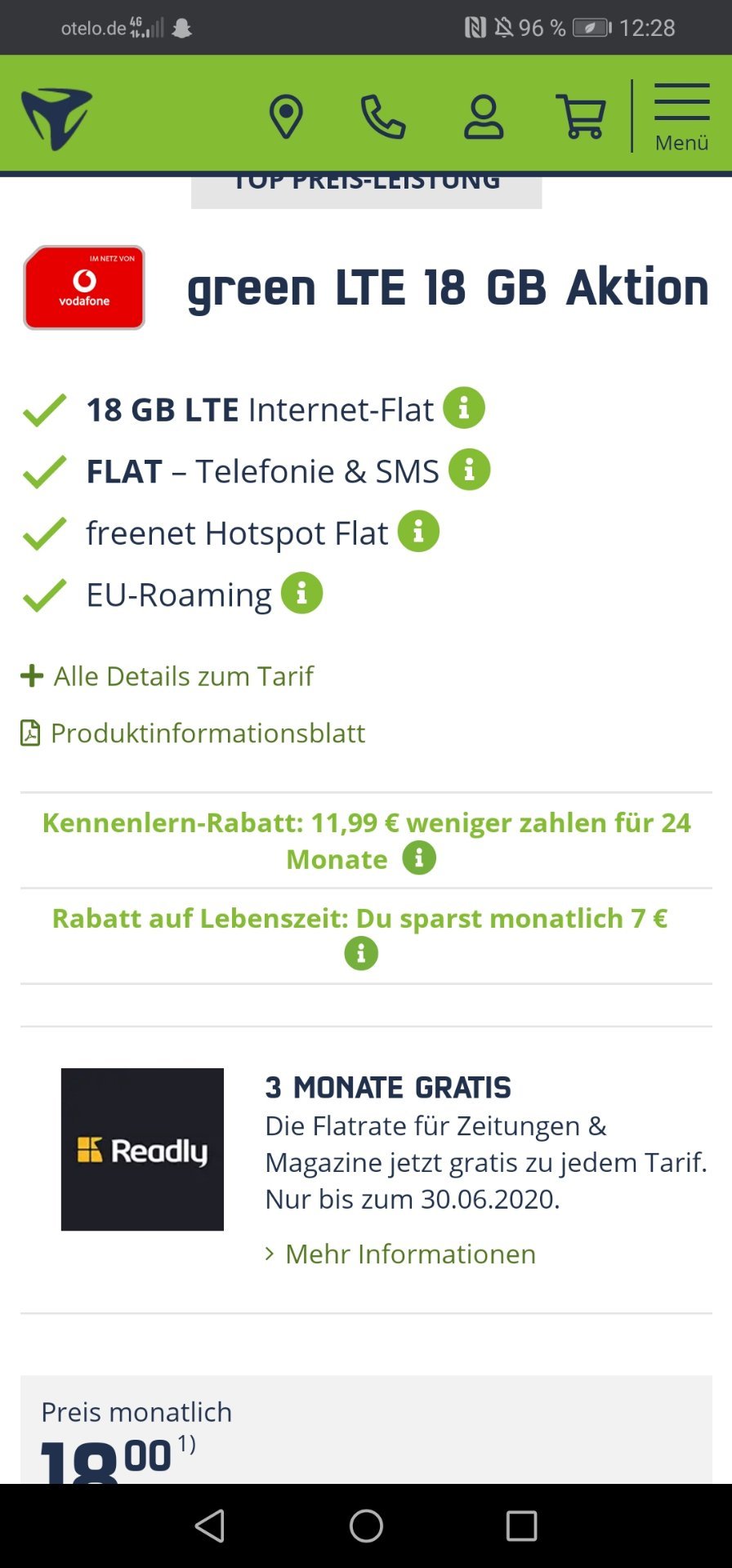Image resolution: width=732 pixels, height=1568 pixels.
Task: Open the store locator pin icon
Action: (x=286, y=117)
